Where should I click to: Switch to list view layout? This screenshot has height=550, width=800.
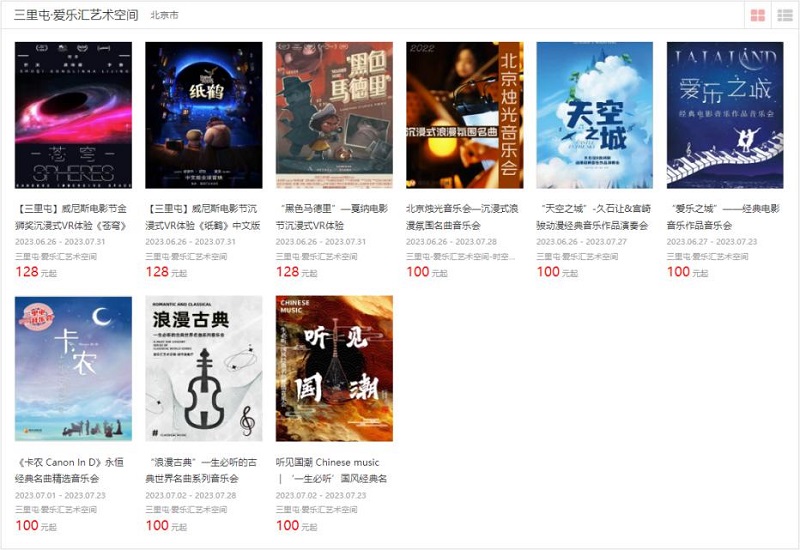click(785, 15)
